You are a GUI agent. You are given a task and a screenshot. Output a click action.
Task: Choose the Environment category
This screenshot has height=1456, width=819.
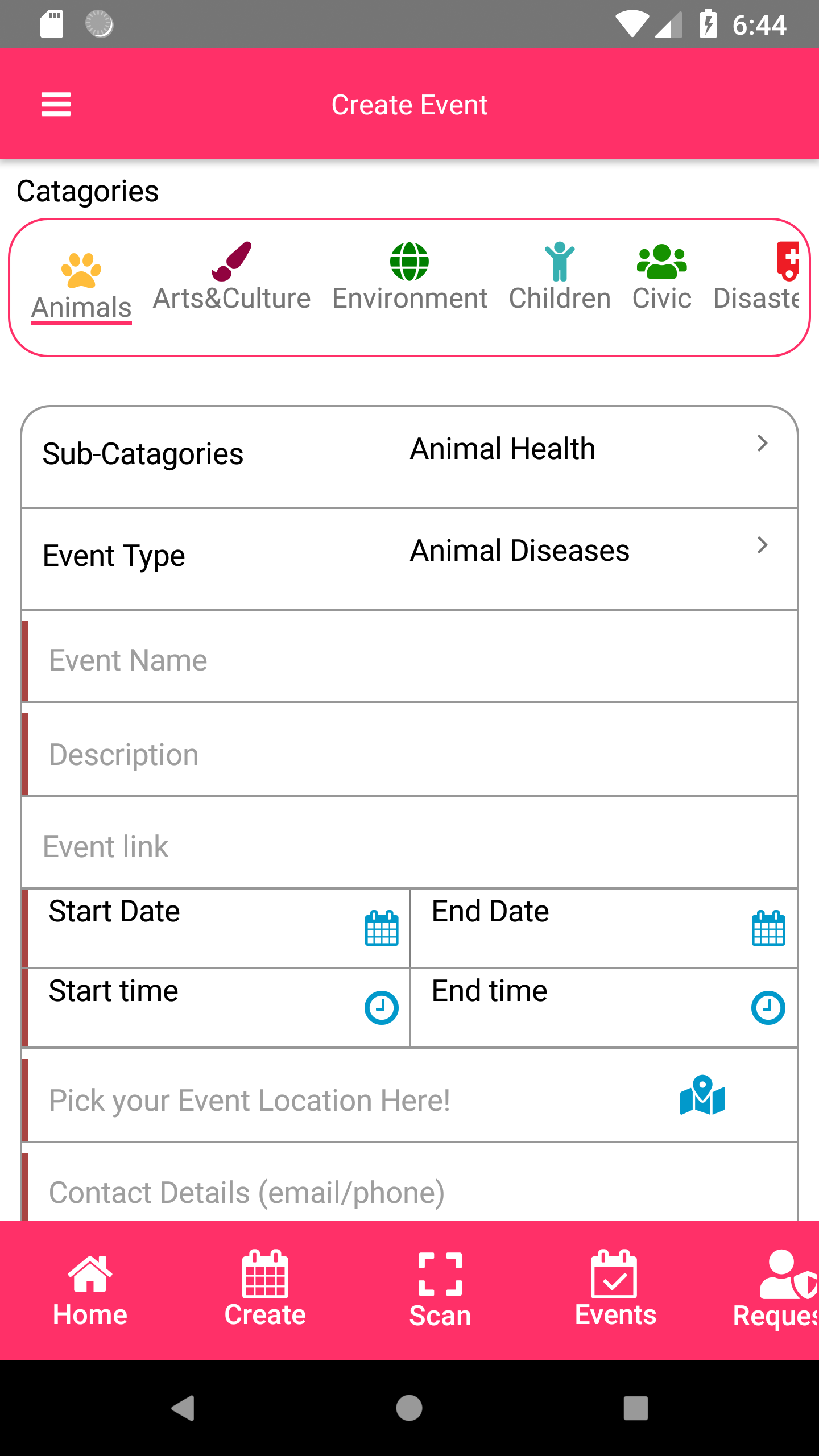pos(409,278)
